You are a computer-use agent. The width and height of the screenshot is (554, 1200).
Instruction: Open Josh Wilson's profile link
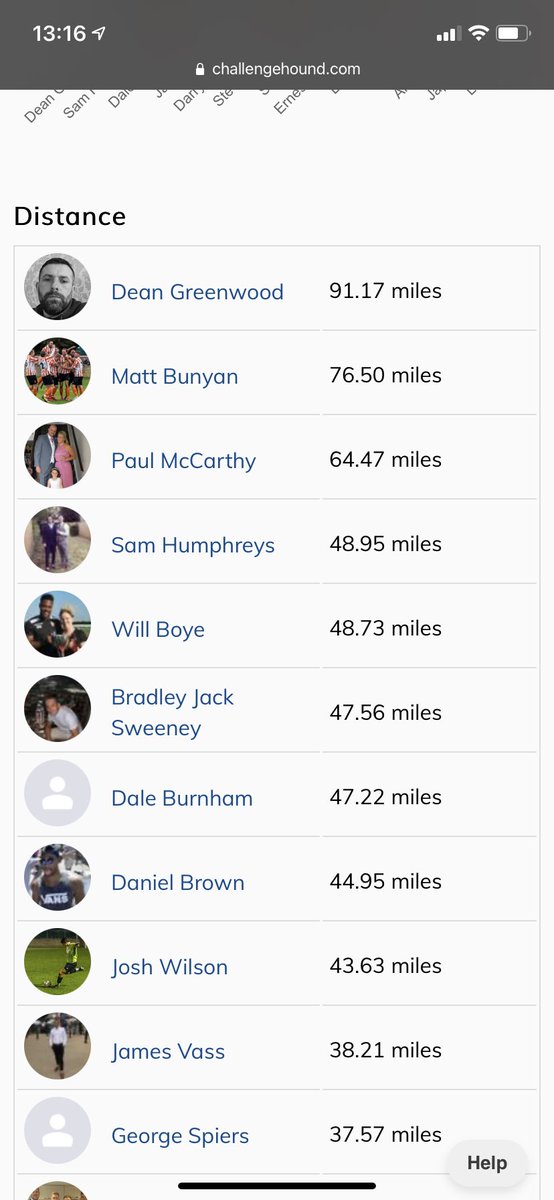pyautogui.click(x=170, y=967)
